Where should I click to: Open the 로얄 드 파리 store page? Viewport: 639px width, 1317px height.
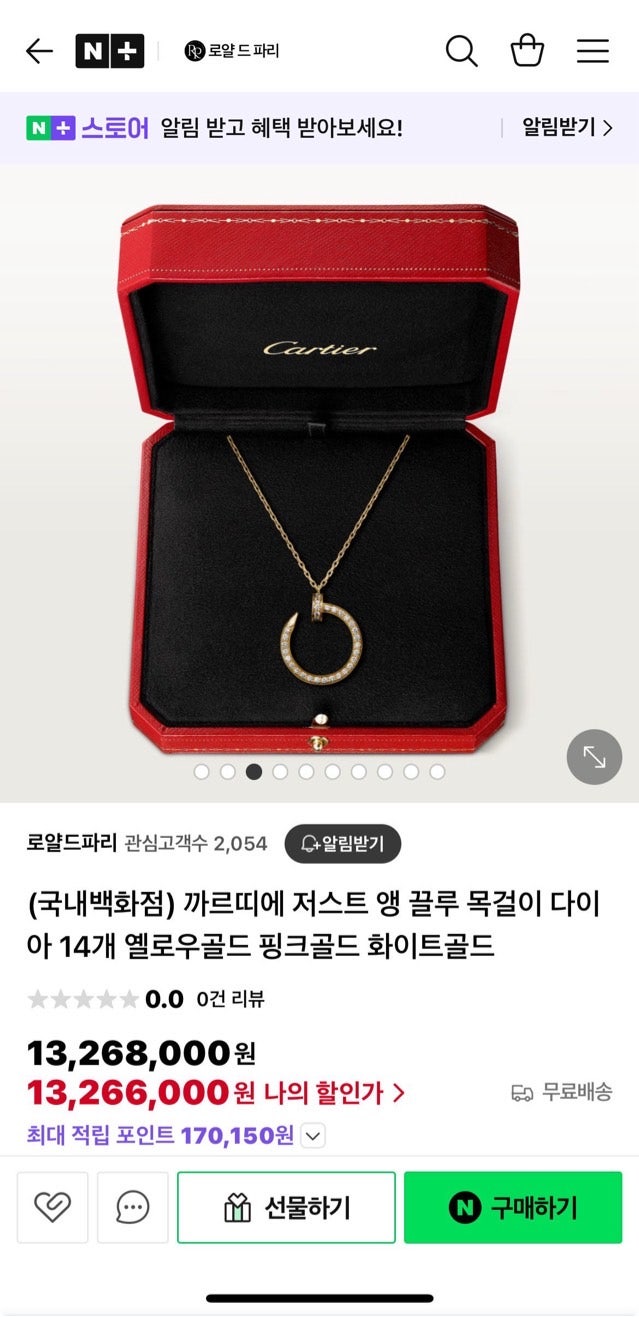(x=232, y=51)
